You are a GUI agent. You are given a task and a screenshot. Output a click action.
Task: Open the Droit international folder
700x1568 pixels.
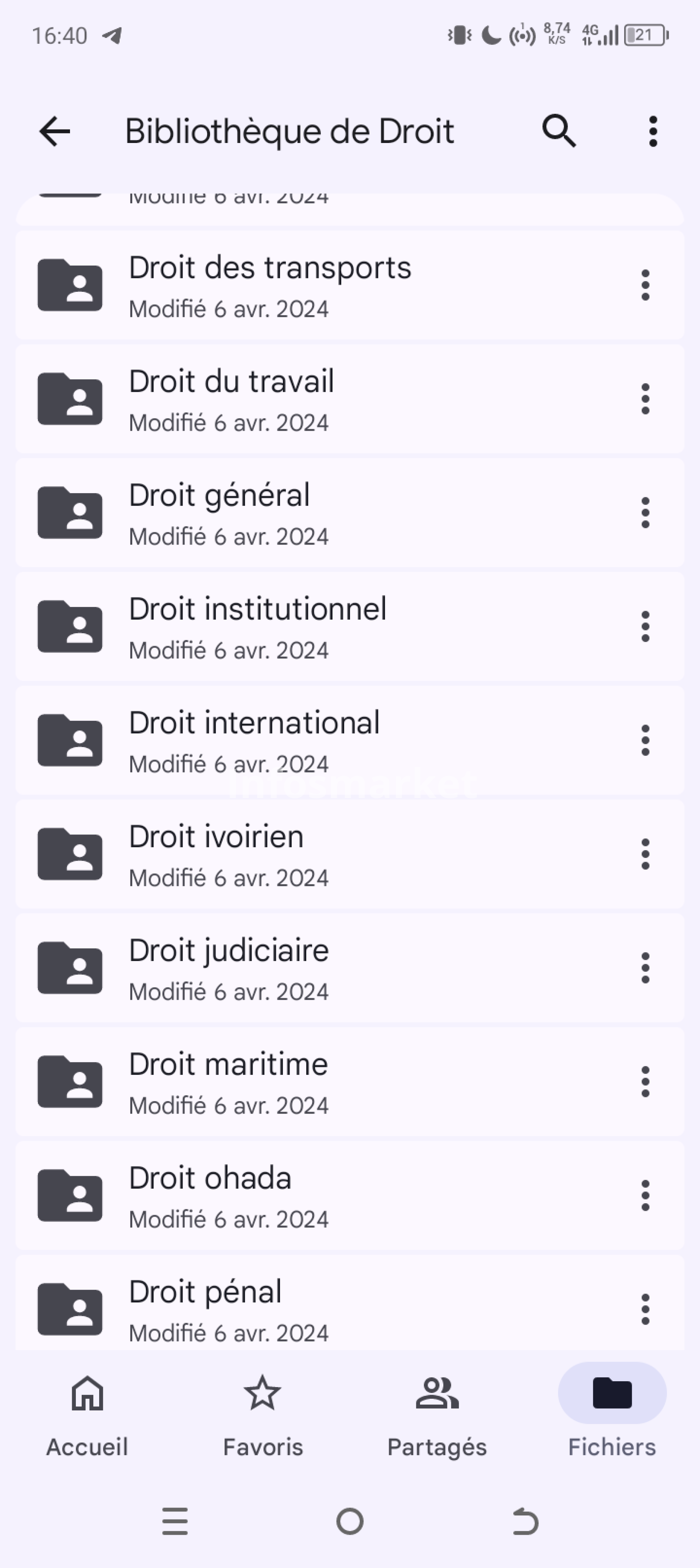[254, 740]
